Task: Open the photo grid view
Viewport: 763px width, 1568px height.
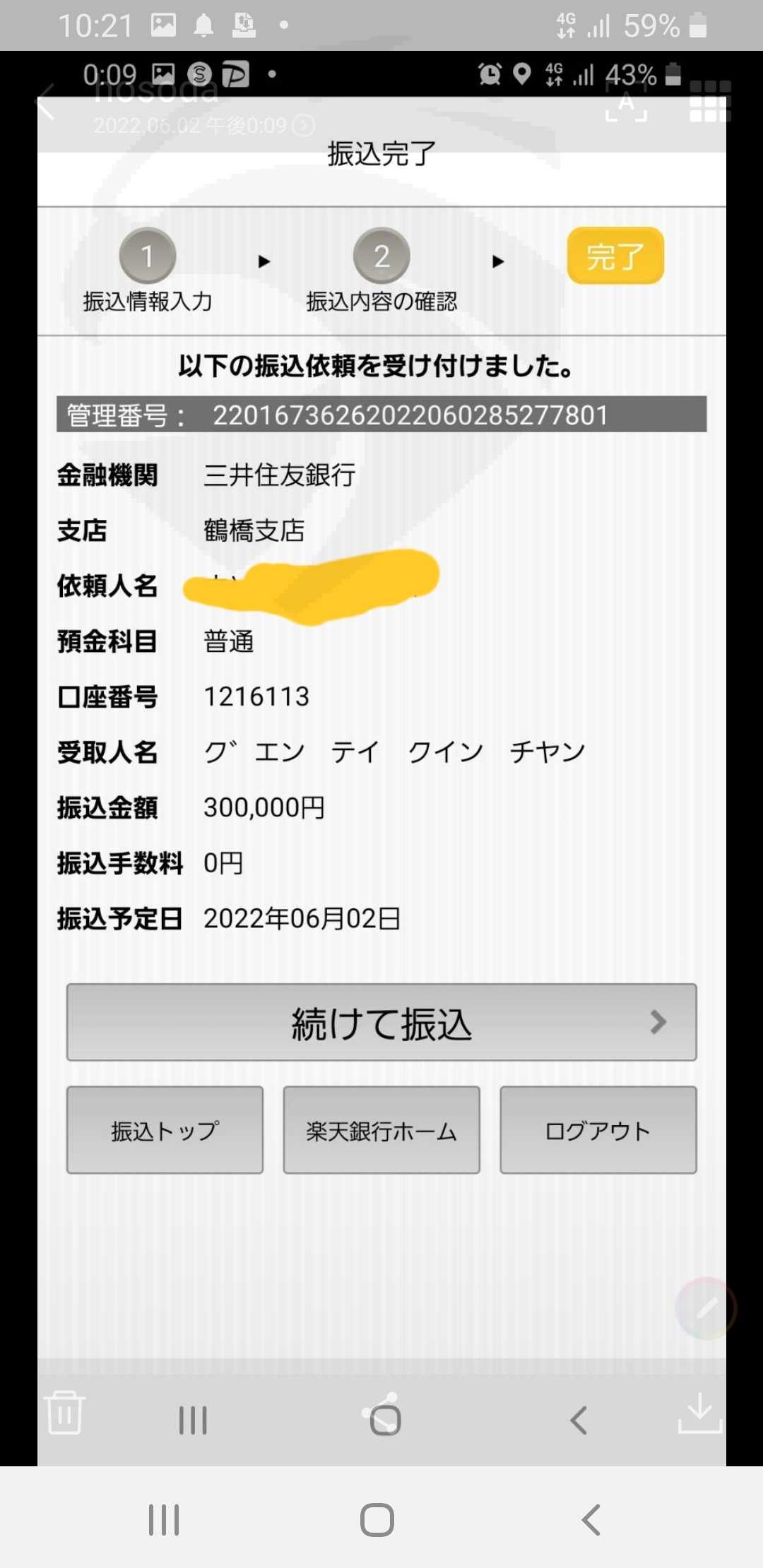Action: click(710, 101)
